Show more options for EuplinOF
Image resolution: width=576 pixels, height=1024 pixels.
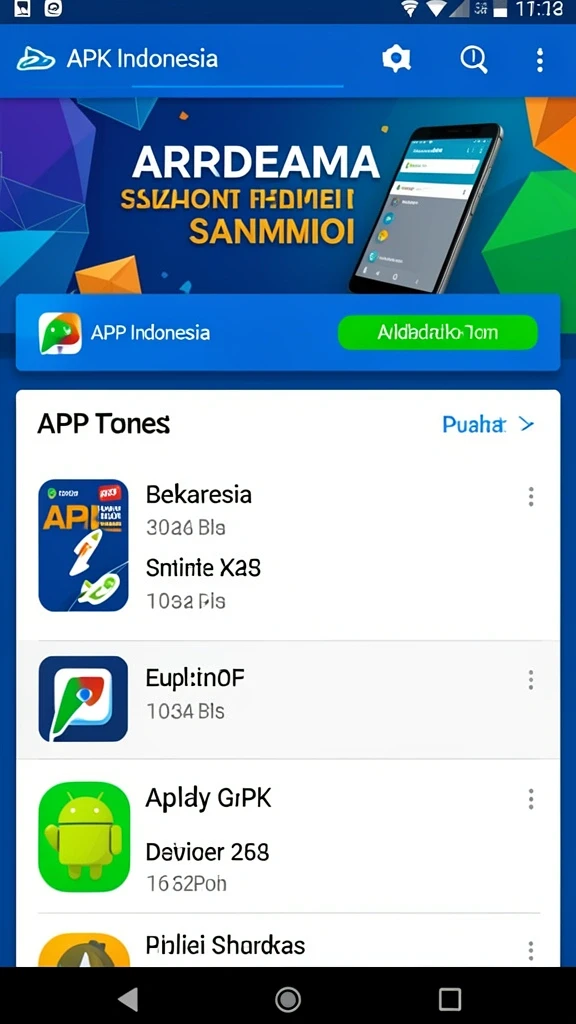[x=531, y=680]
